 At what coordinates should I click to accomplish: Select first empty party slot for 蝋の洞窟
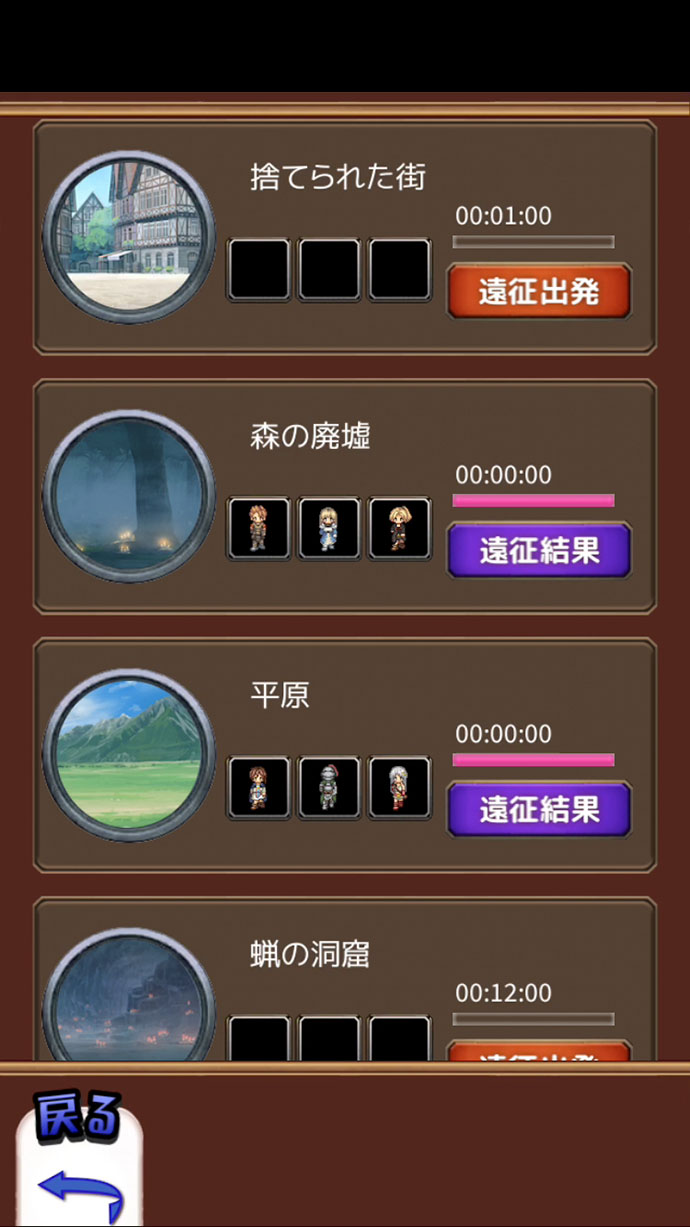259,1040
